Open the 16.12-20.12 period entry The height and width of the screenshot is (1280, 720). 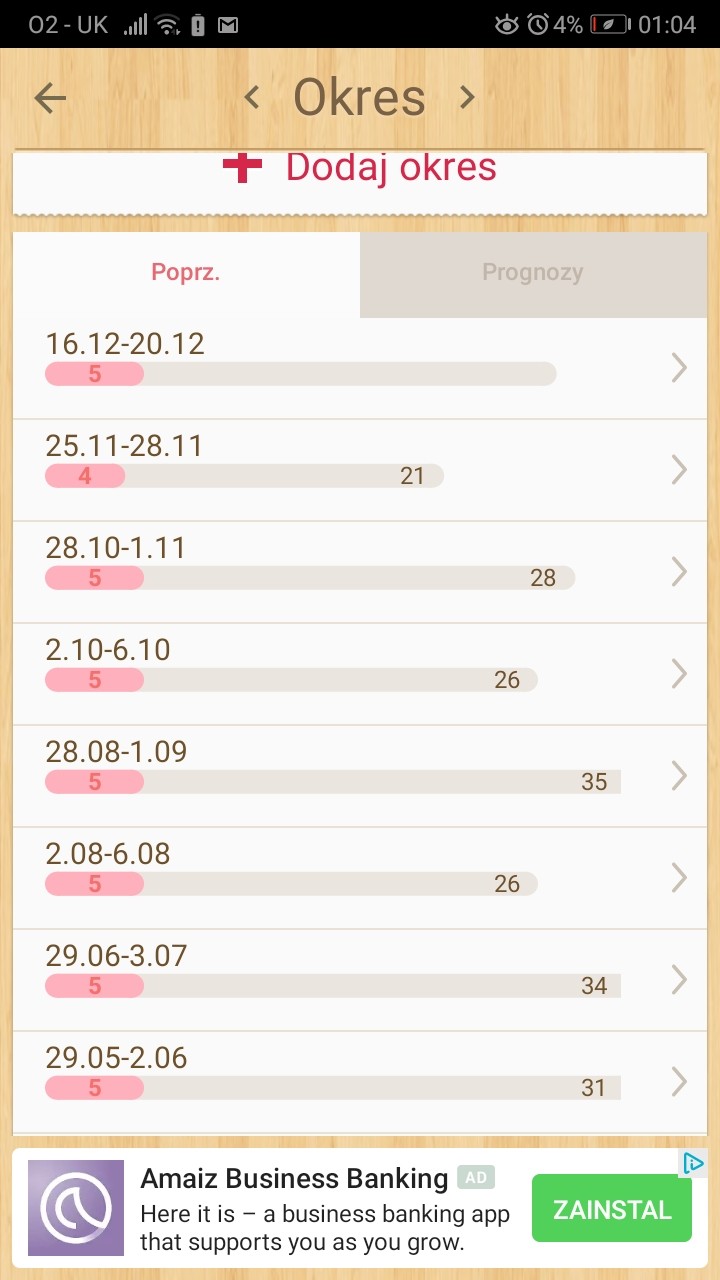(360, 368)
